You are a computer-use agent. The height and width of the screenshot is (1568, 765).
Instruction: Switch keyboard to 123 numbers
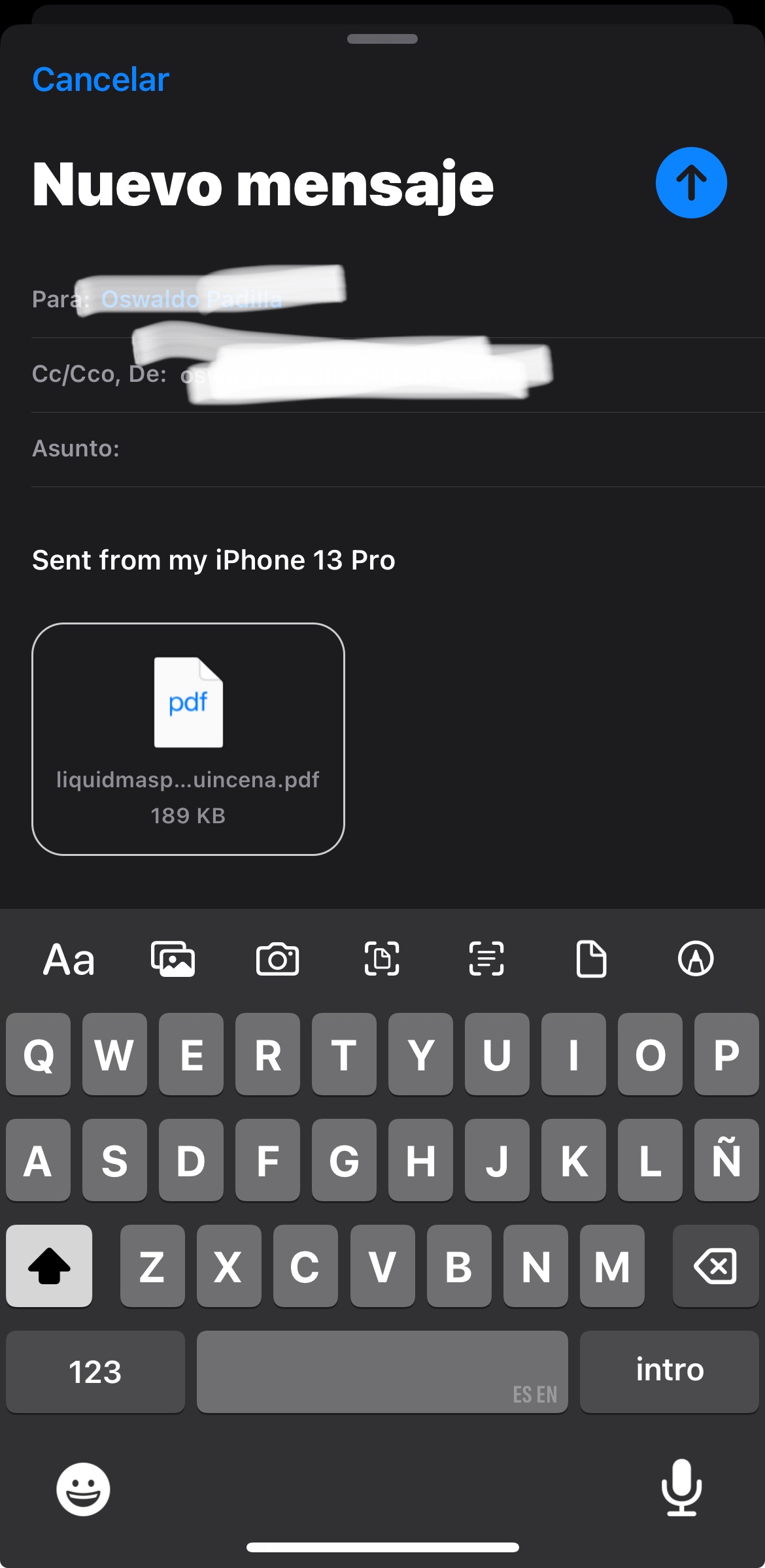click(95, 1371)
